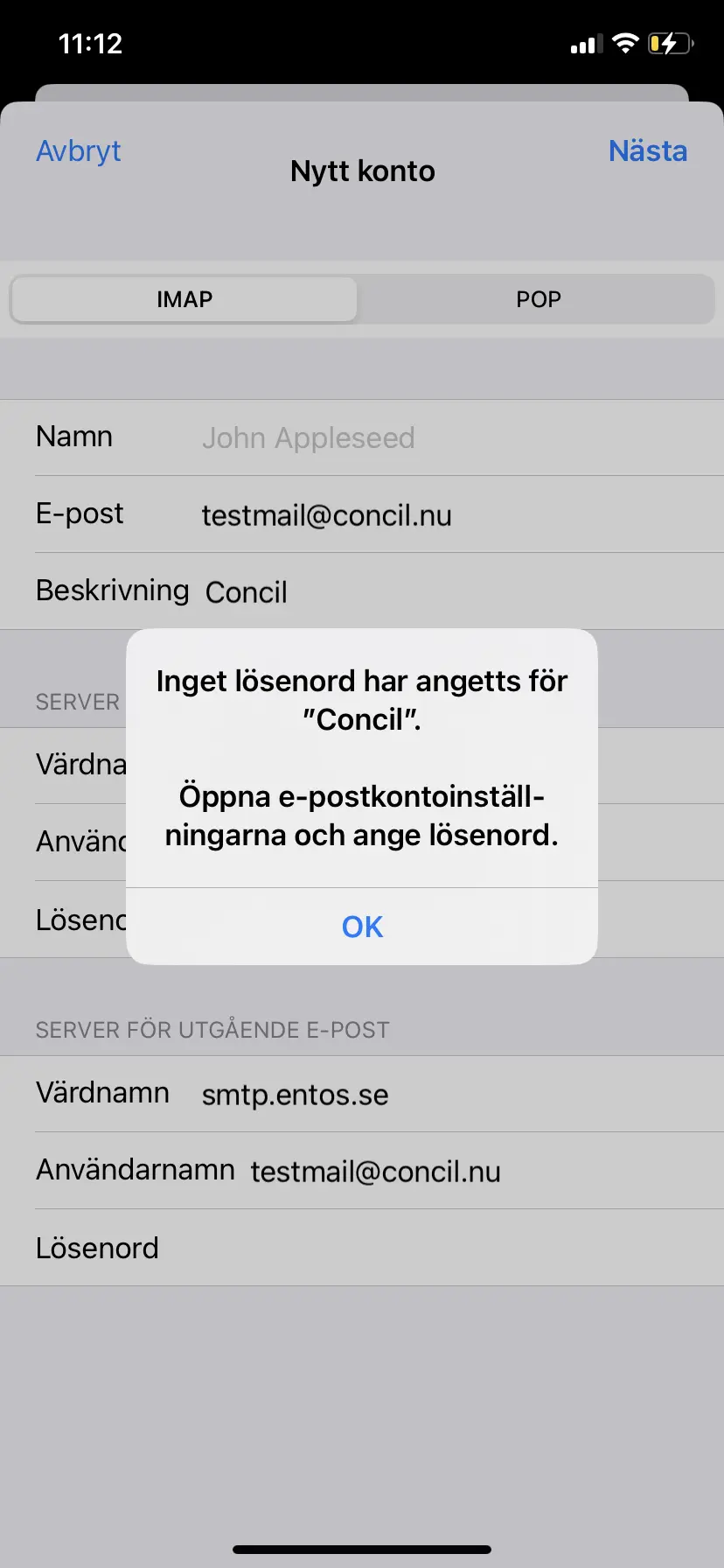Tap the SERVER FÖR UTGÅENDE E-POST header
Viewport: 724px width, 1568px height.
pos(212,1029)
